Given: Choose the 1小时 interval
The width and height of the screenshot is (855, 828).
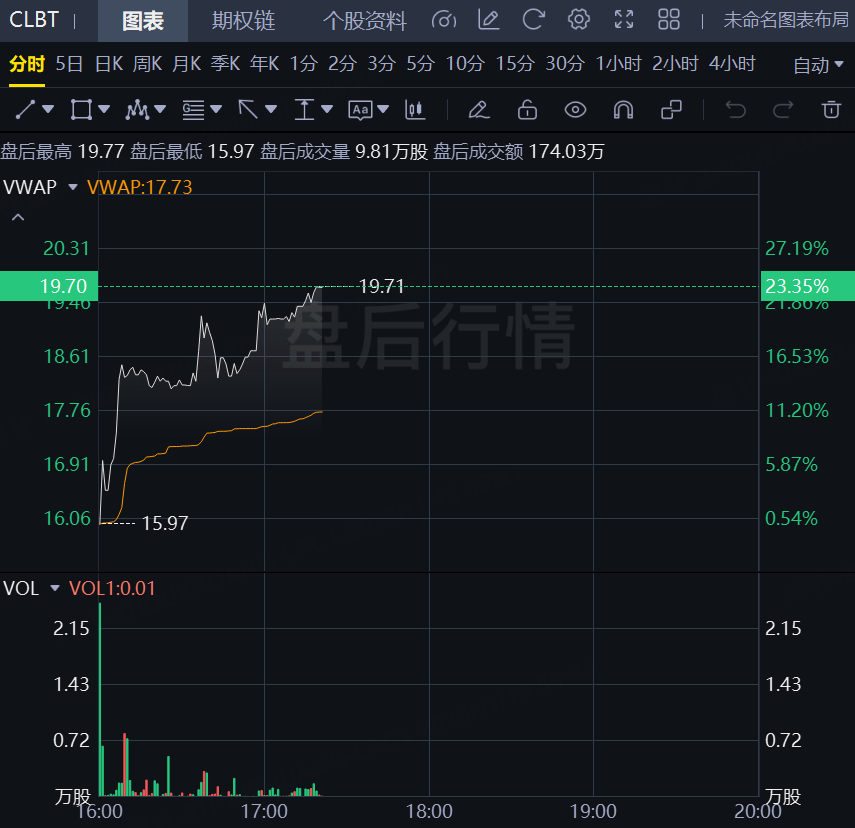Looking at the screenshot, I should [618, 64].
